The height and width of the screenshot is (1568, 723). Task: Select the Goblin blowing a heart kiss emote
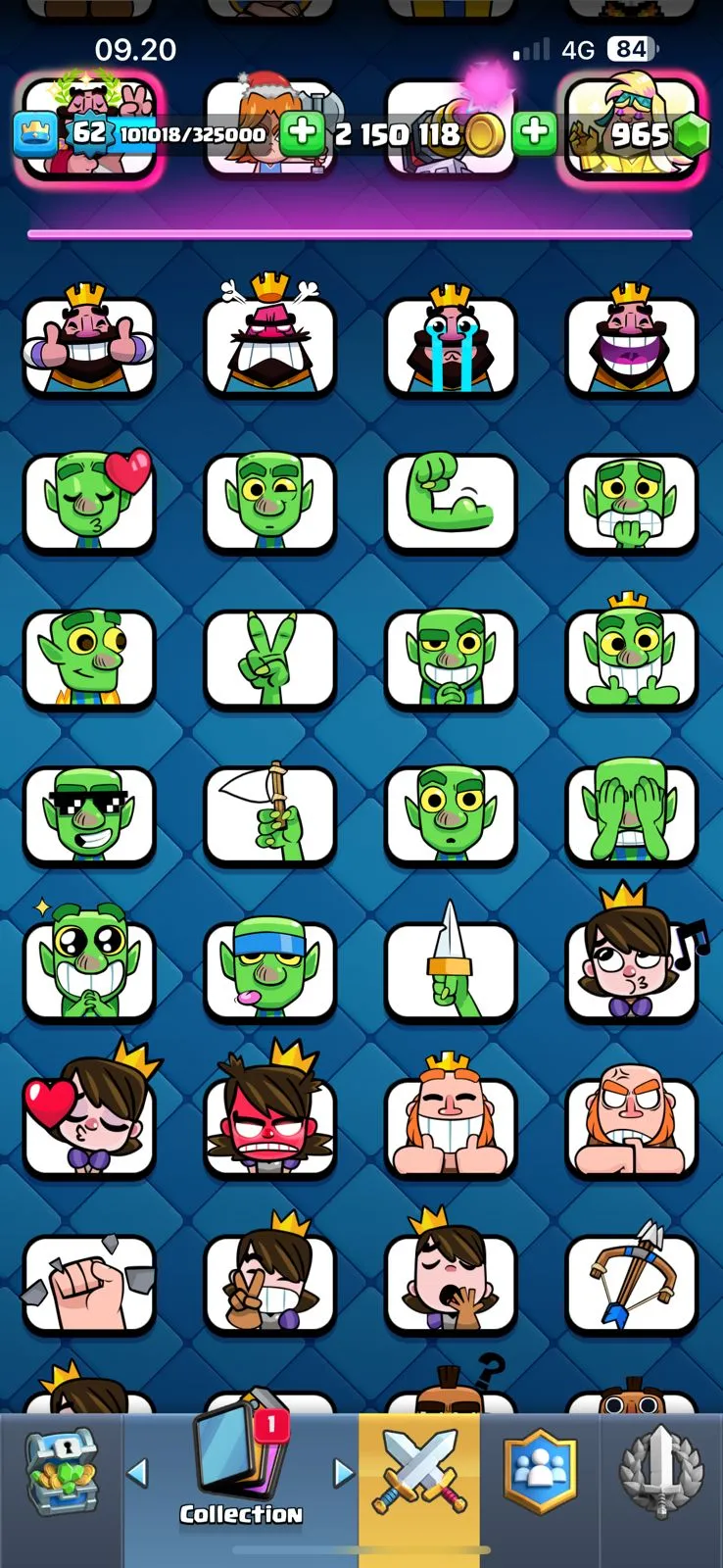click(89, 502)
